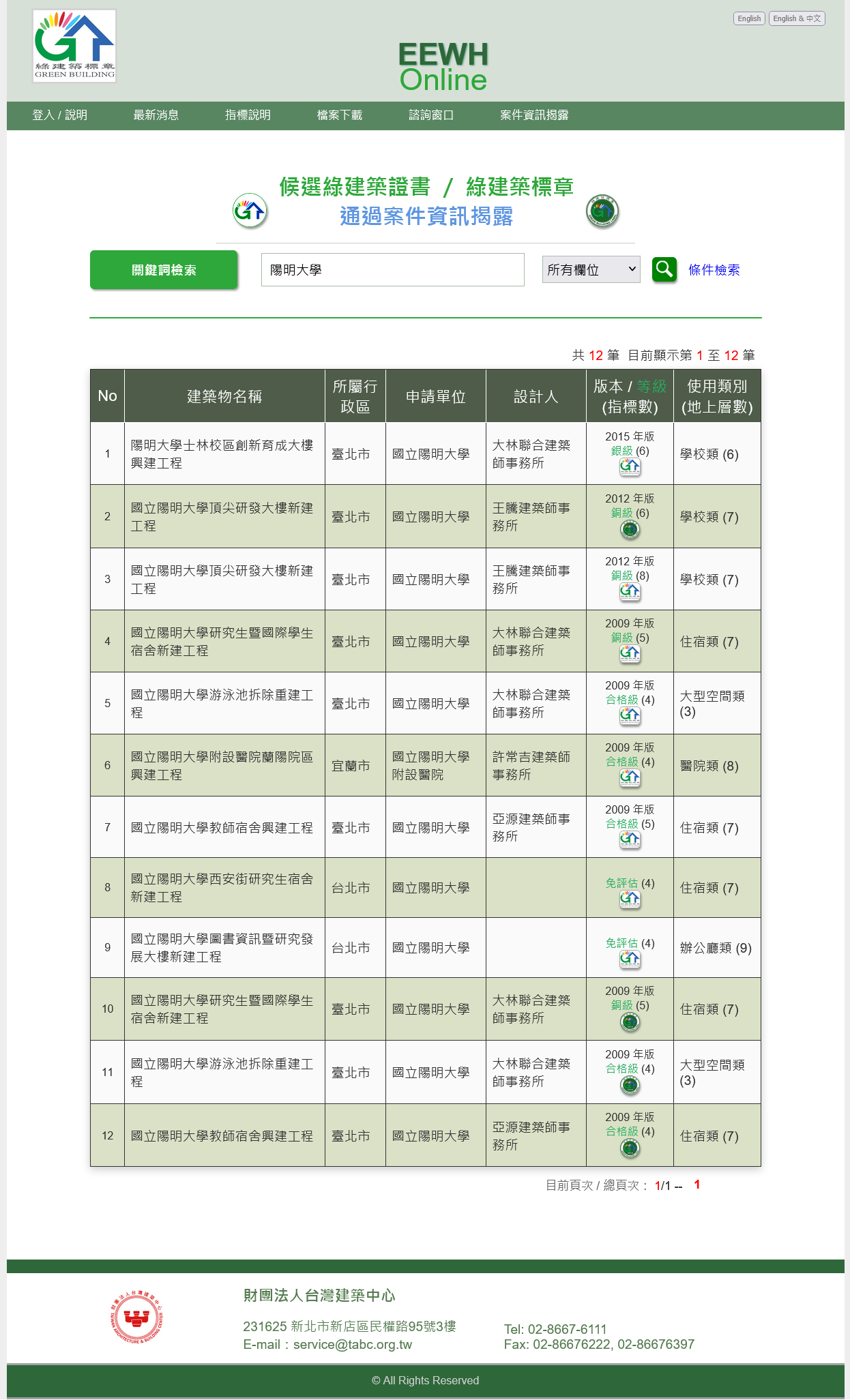
Task: Open 指標說明 navigation item
Action: point(248,115)
